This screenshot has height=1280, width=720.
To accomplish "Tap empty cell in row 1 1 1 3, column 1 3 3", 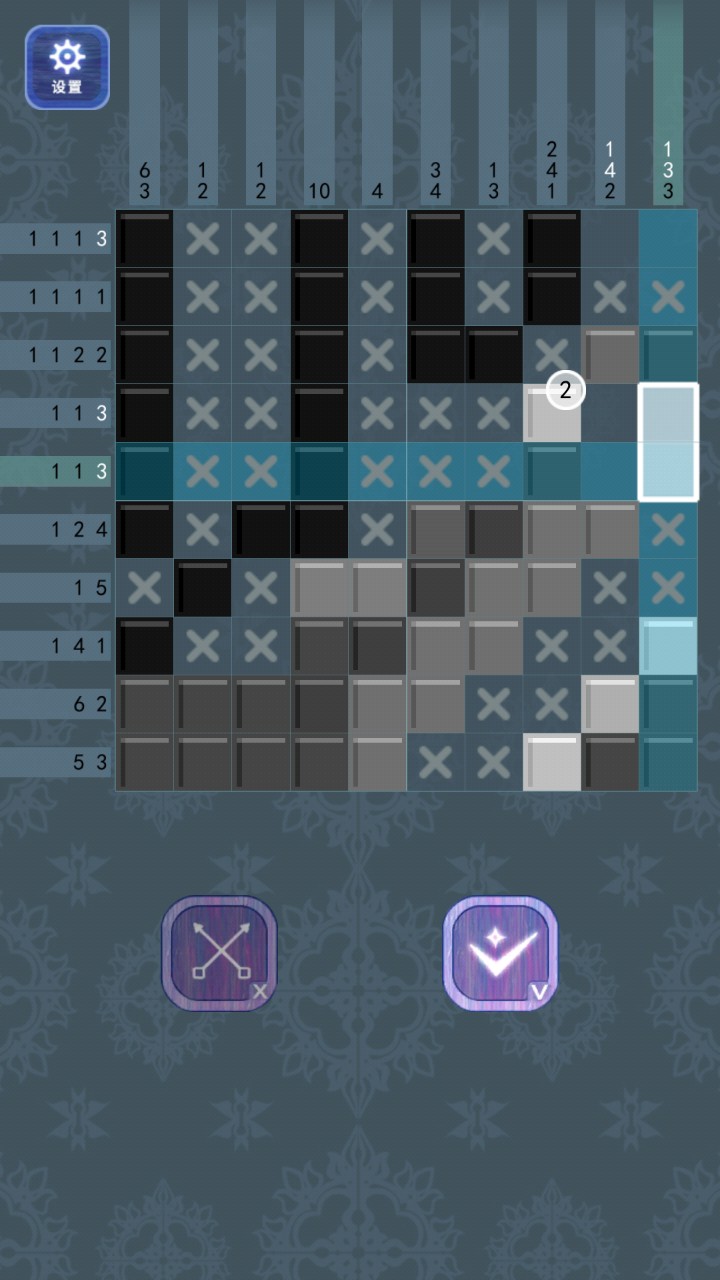I will [x=667, y=238].
